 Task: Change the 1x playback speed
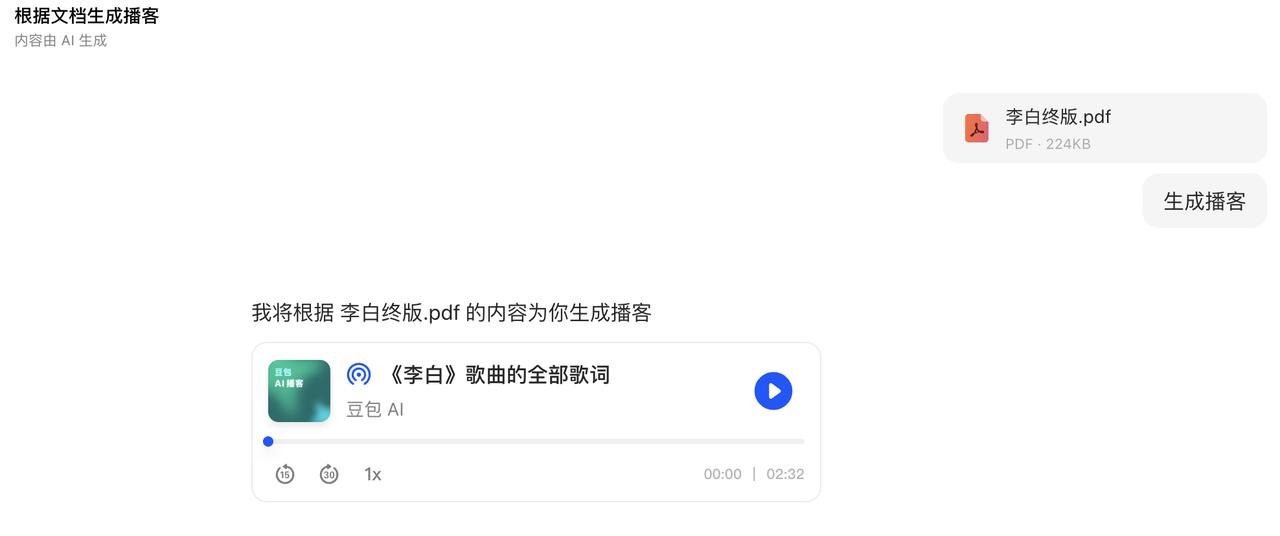pos(373,474)
